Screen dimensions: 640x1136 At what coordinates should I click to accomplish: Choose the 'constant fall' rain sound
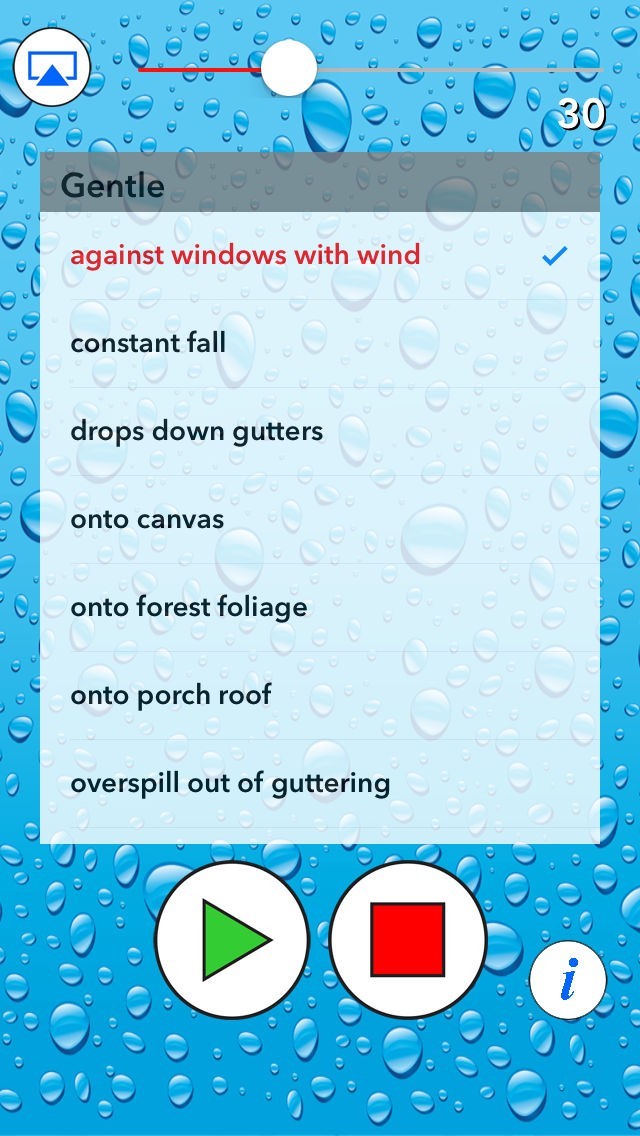pos(149,343)
